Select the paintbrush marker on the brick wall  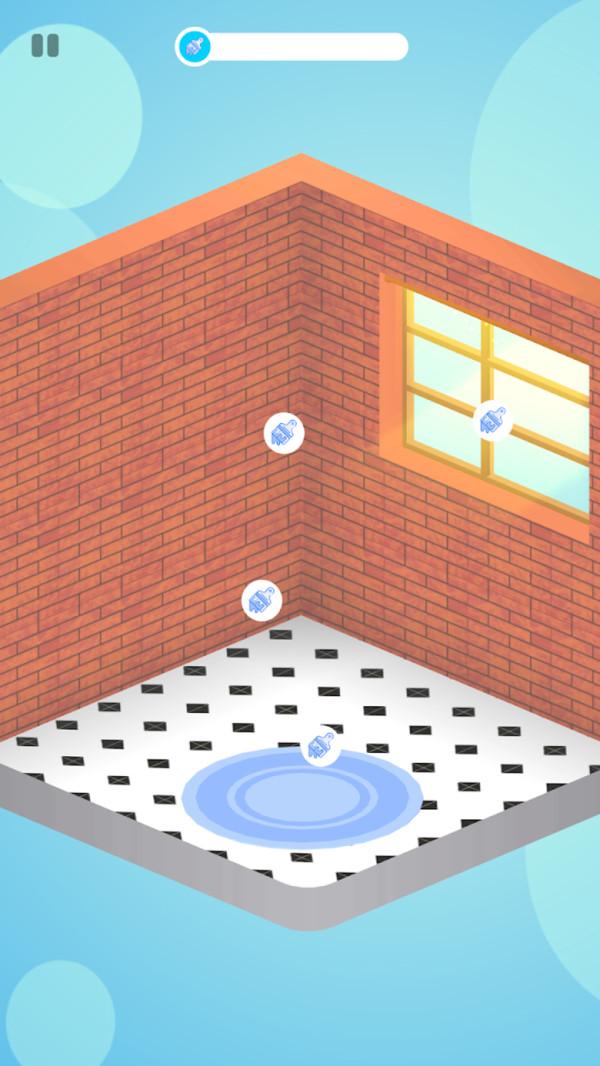point(284,433)
